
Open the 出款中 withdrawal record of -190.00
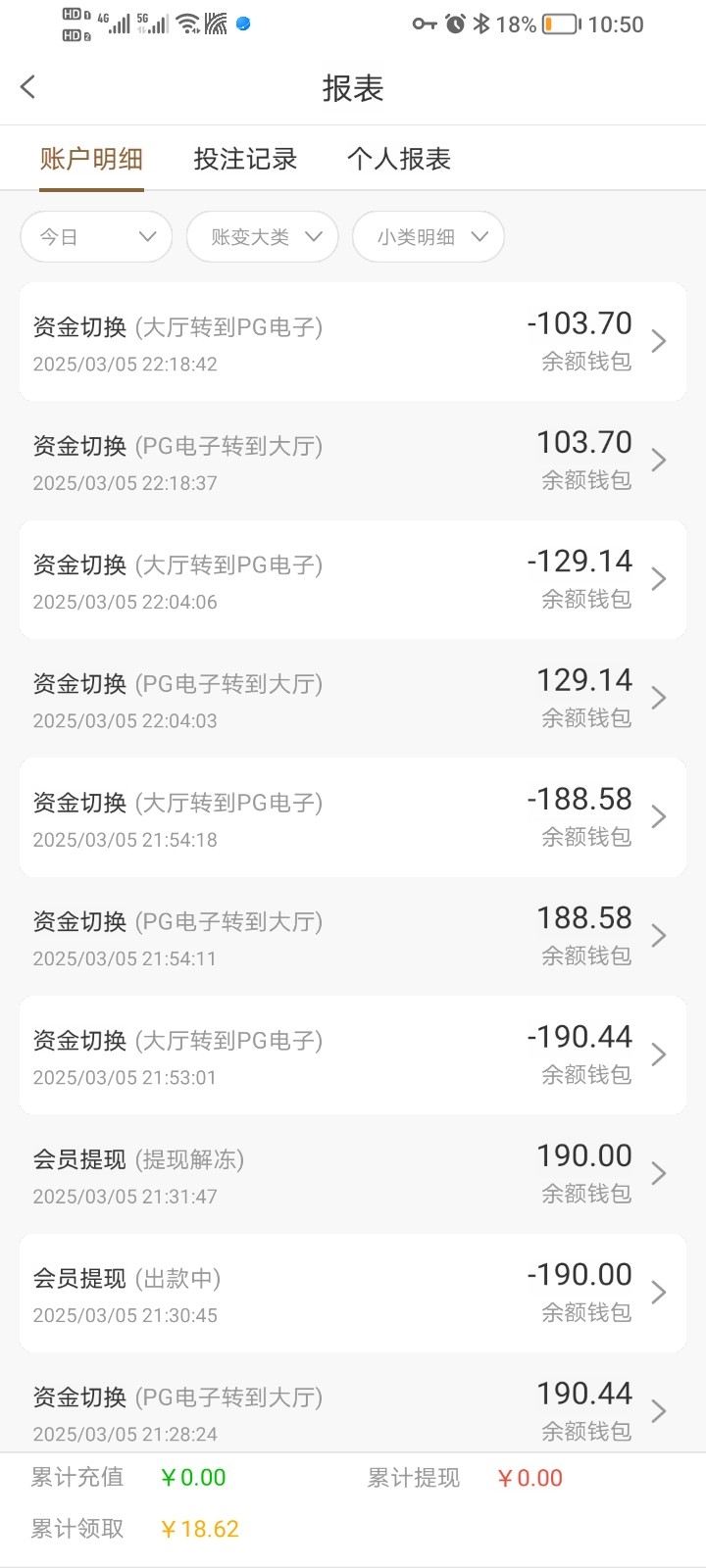pos(353,1294)
